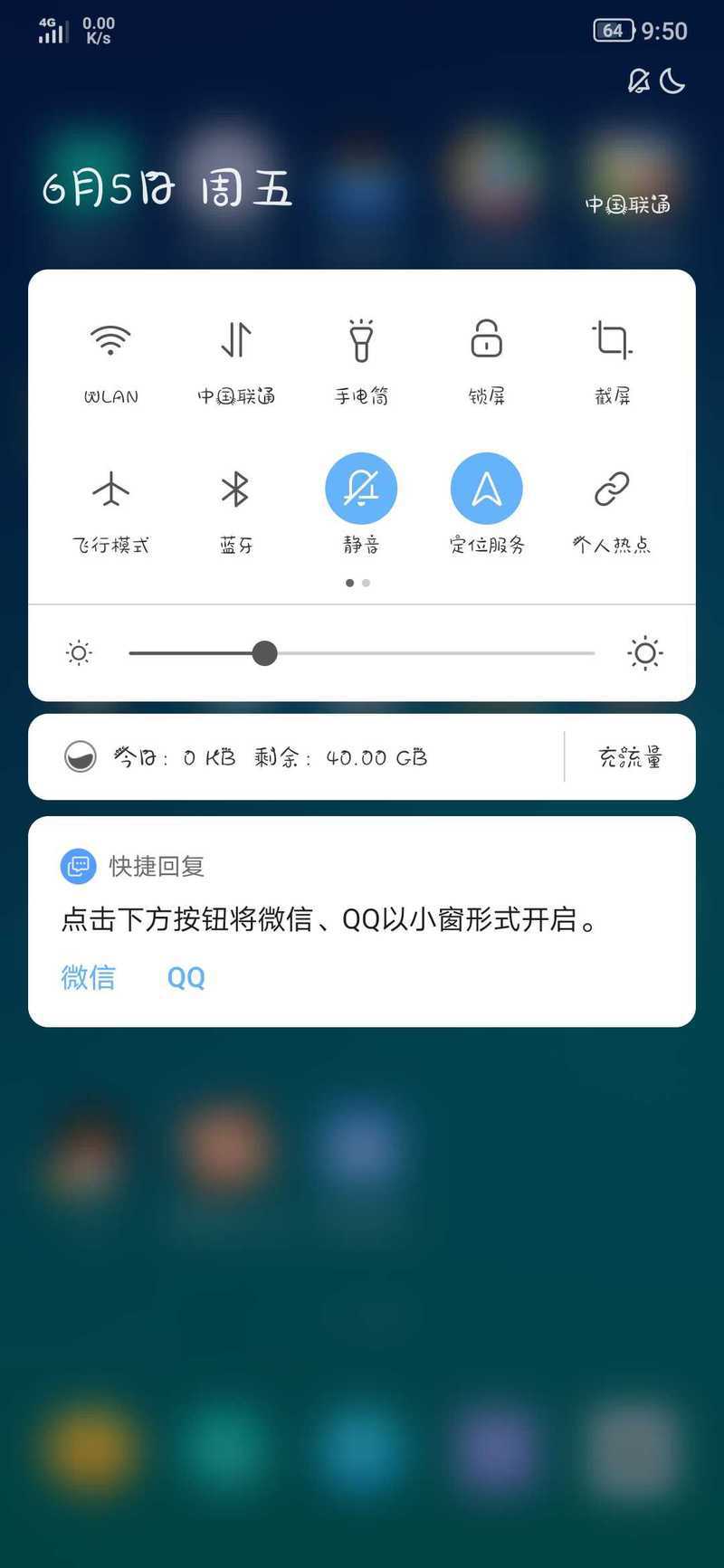Open today's data usage details
The image size is (724, 1568).
point(271,757)
